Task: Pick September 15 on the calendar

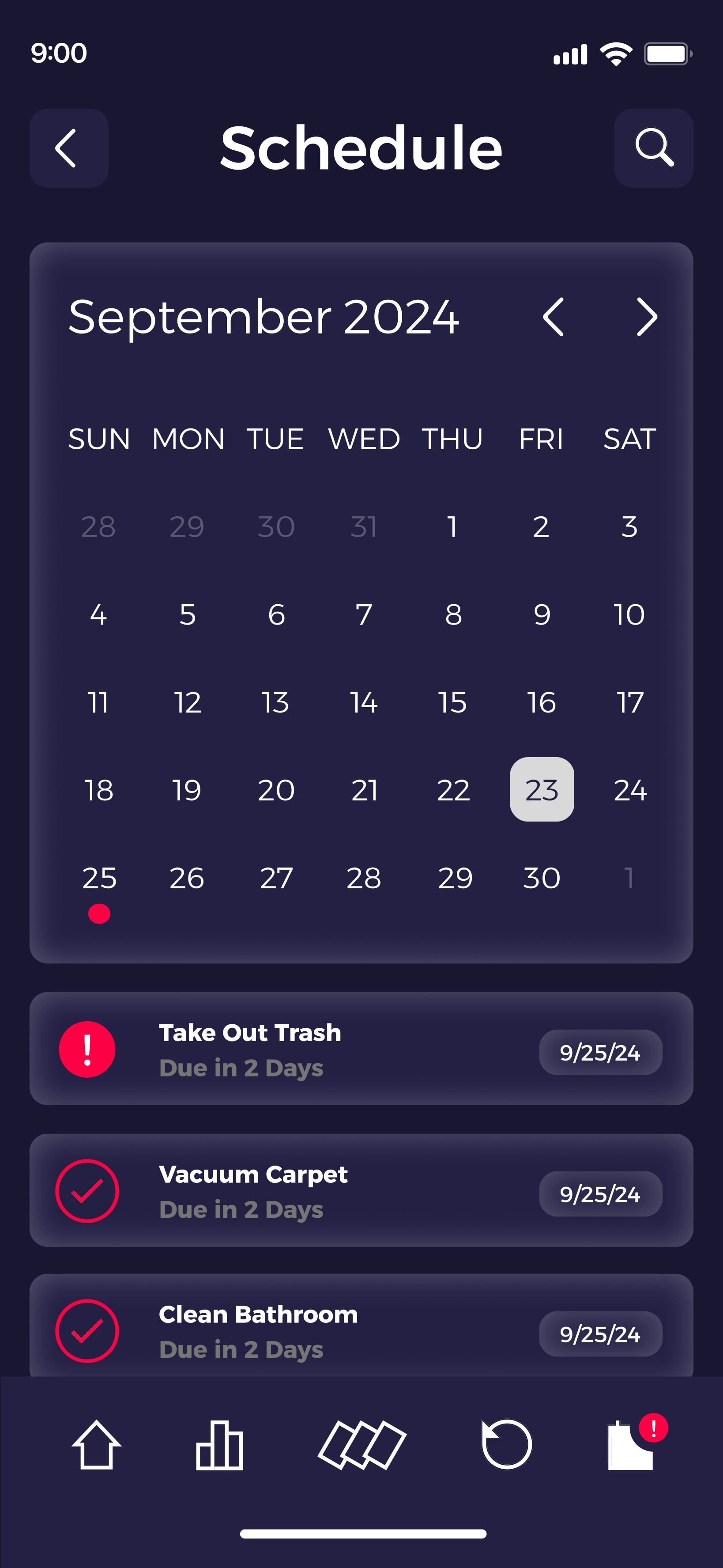Action: pyautogui.click(x=452, y=702)
